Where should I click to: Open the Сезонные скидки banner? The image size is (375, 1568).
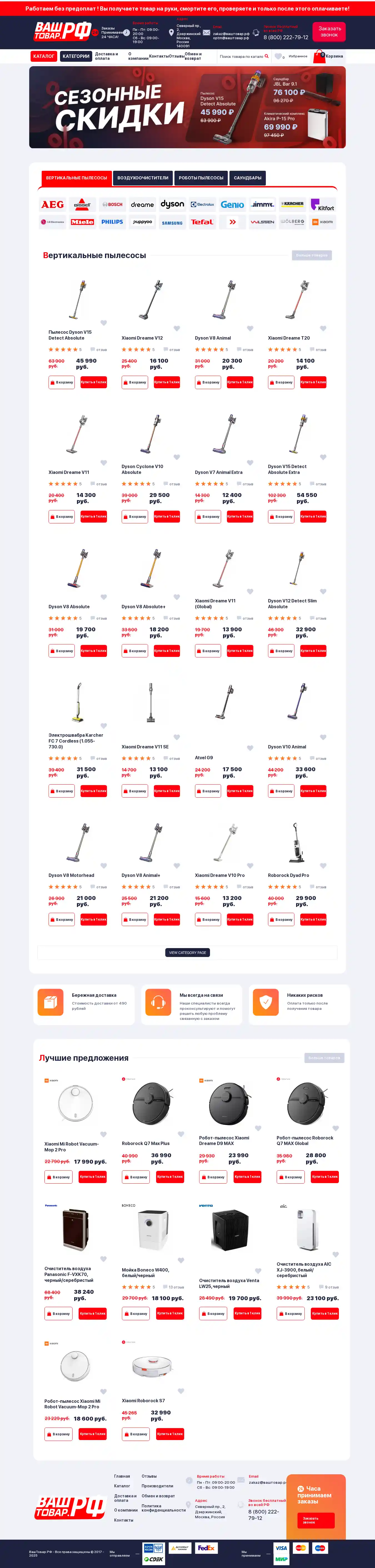pyautogui.click(x=187, y=107)
